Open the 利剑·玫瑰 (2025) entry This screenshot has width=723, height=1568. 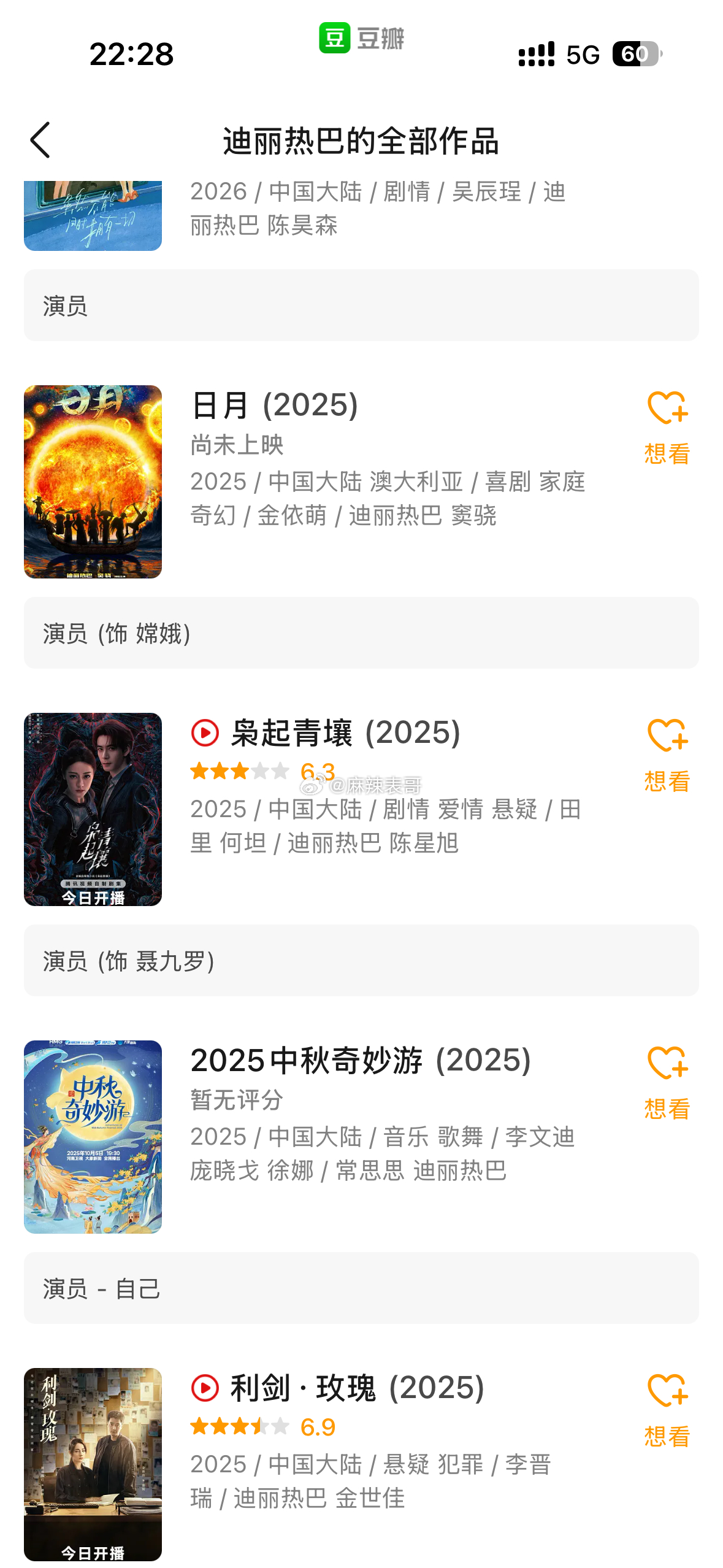point(357,1388)
